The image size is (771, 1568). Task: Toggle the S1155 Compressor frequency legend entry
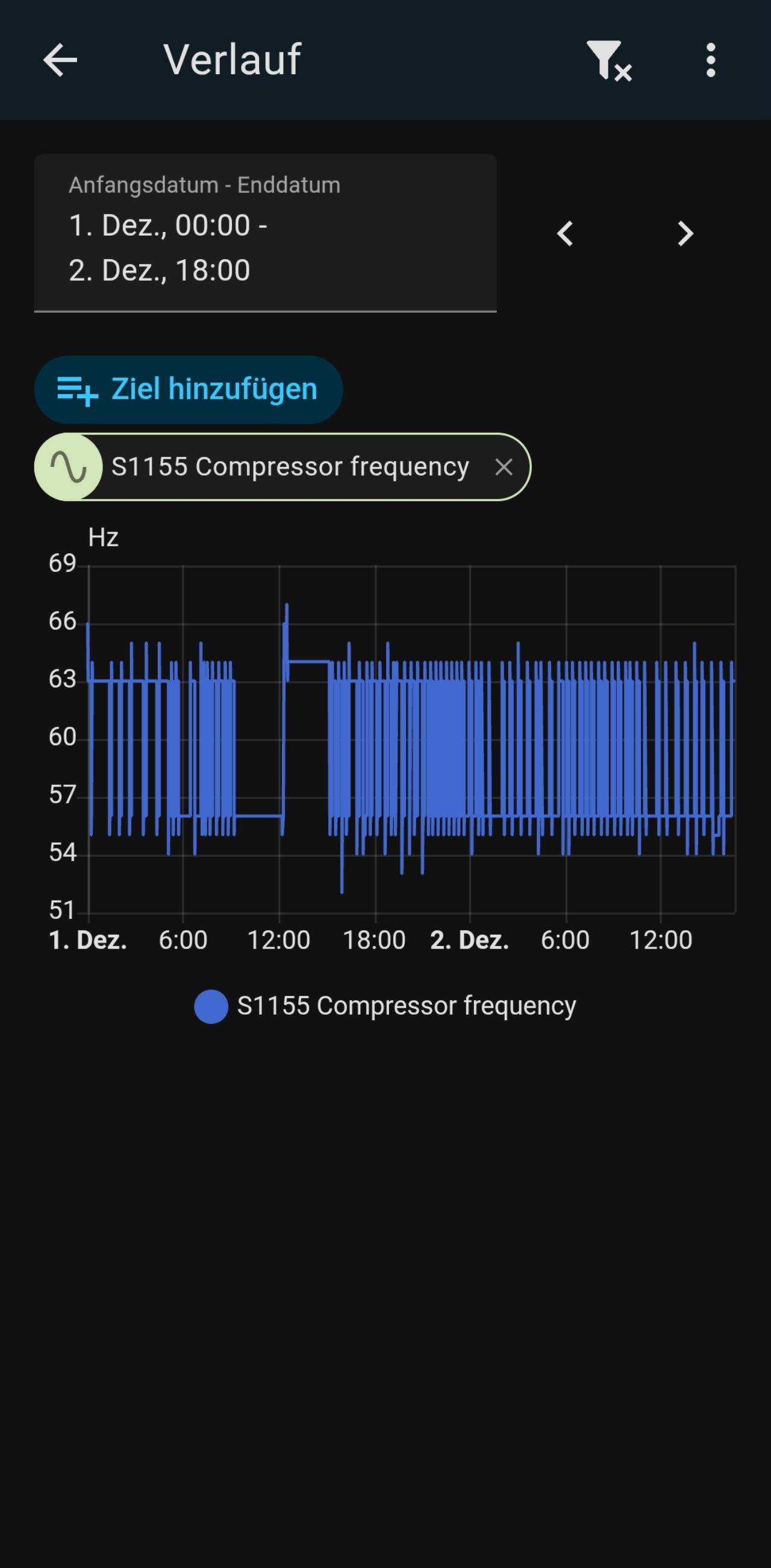384,1006
